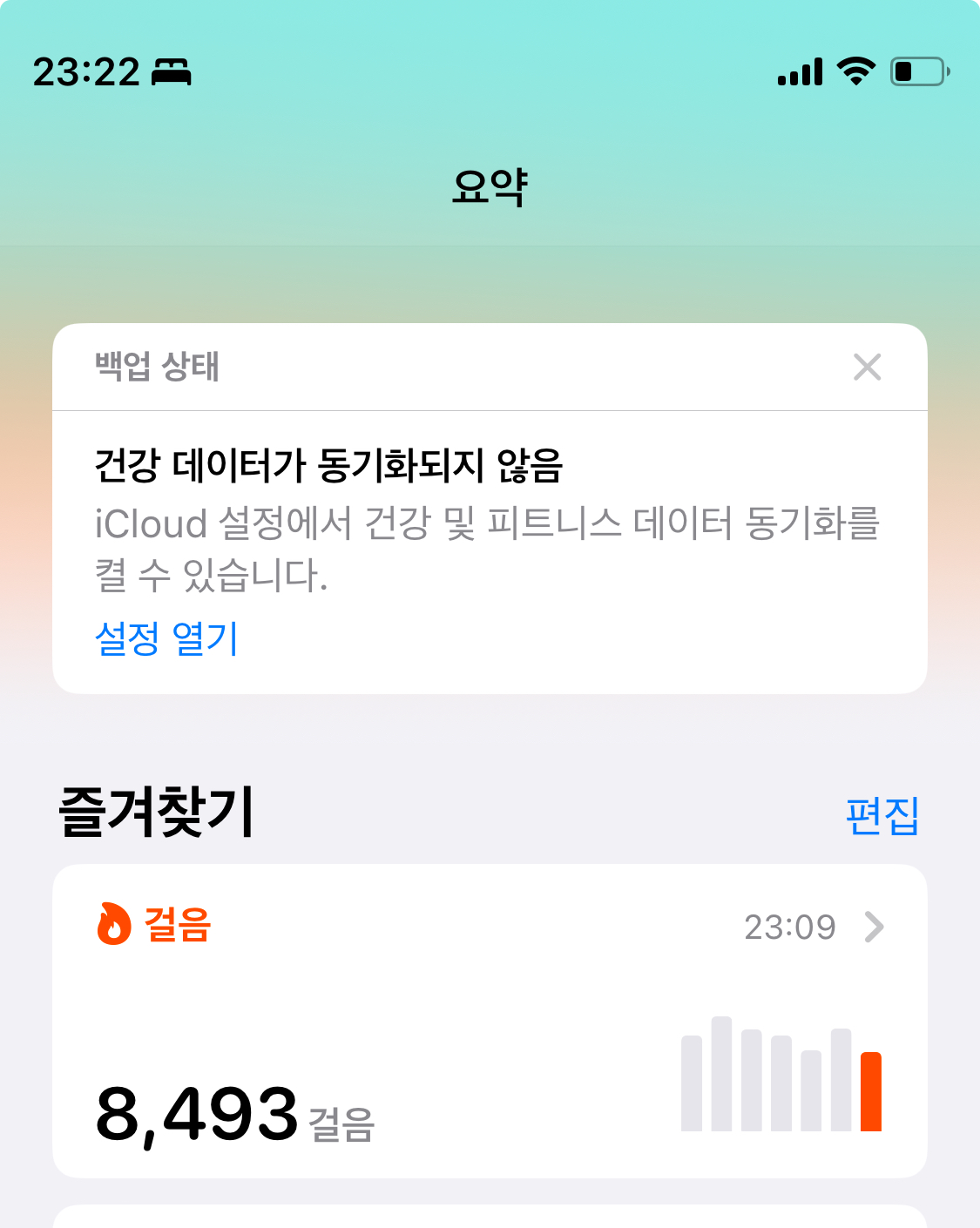
Task: Open the 걸음 steps card
Action: [x=490, y=1020]
